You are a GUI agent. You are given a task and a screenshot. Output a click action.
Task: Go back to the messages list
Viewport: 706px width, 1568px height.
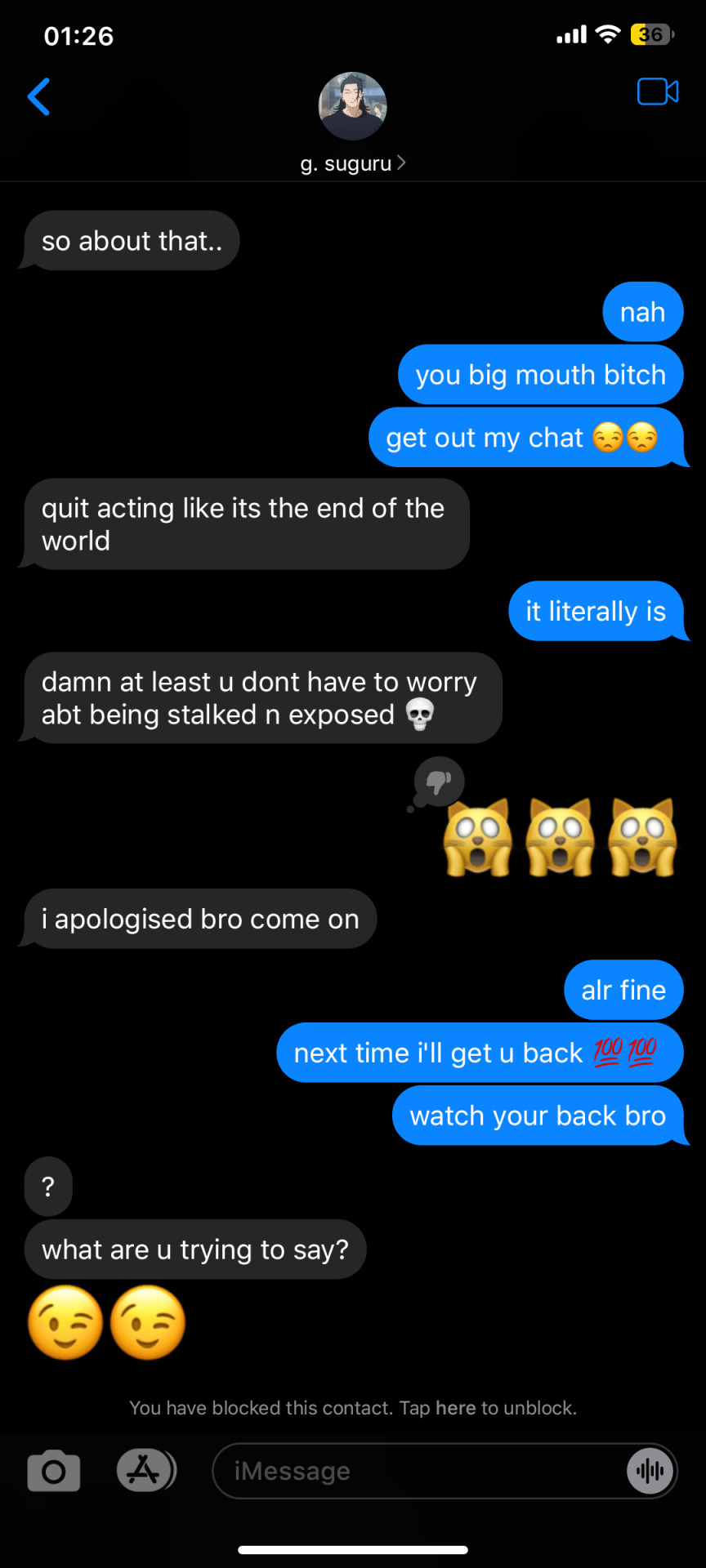(x=38, y=97)
